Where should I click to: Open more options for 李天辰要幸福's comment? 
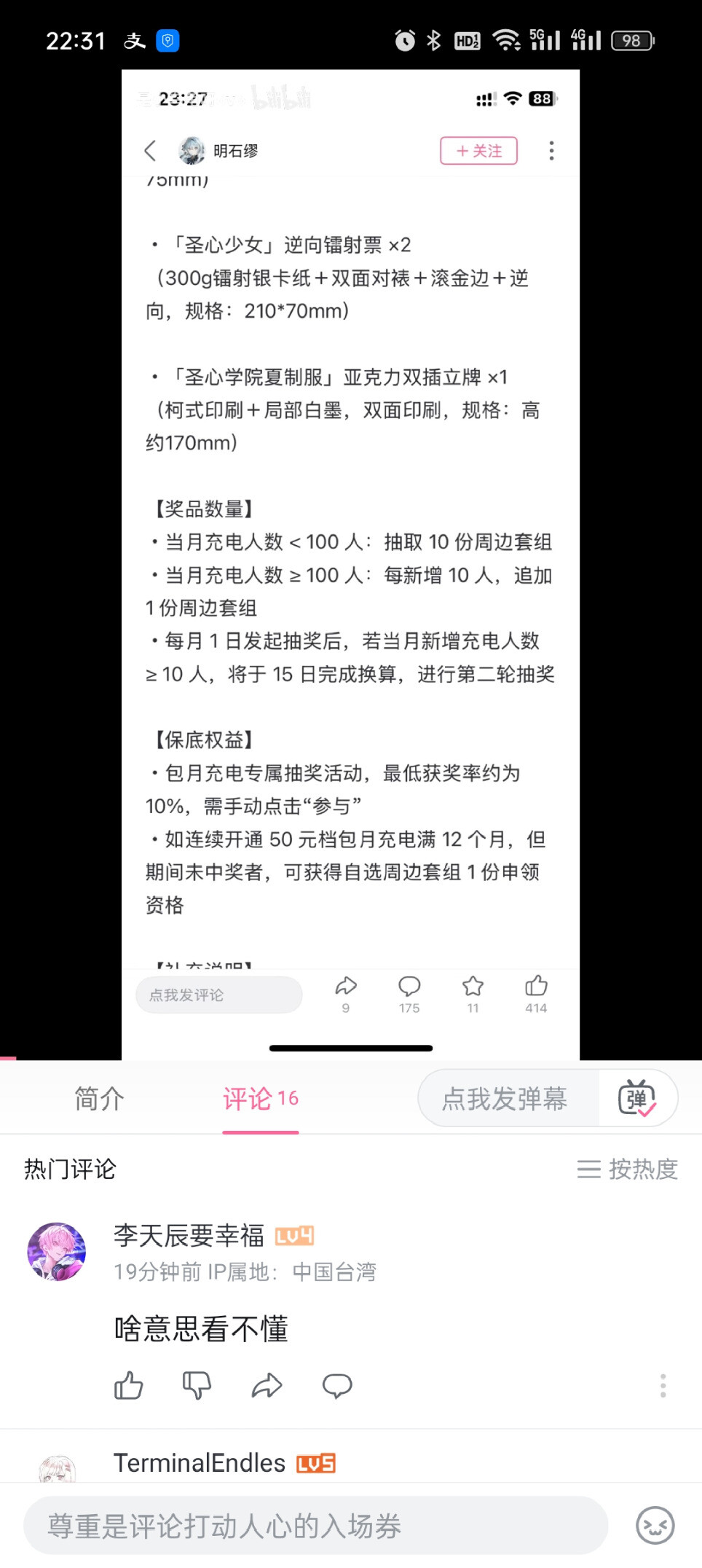coord(663,1385)
